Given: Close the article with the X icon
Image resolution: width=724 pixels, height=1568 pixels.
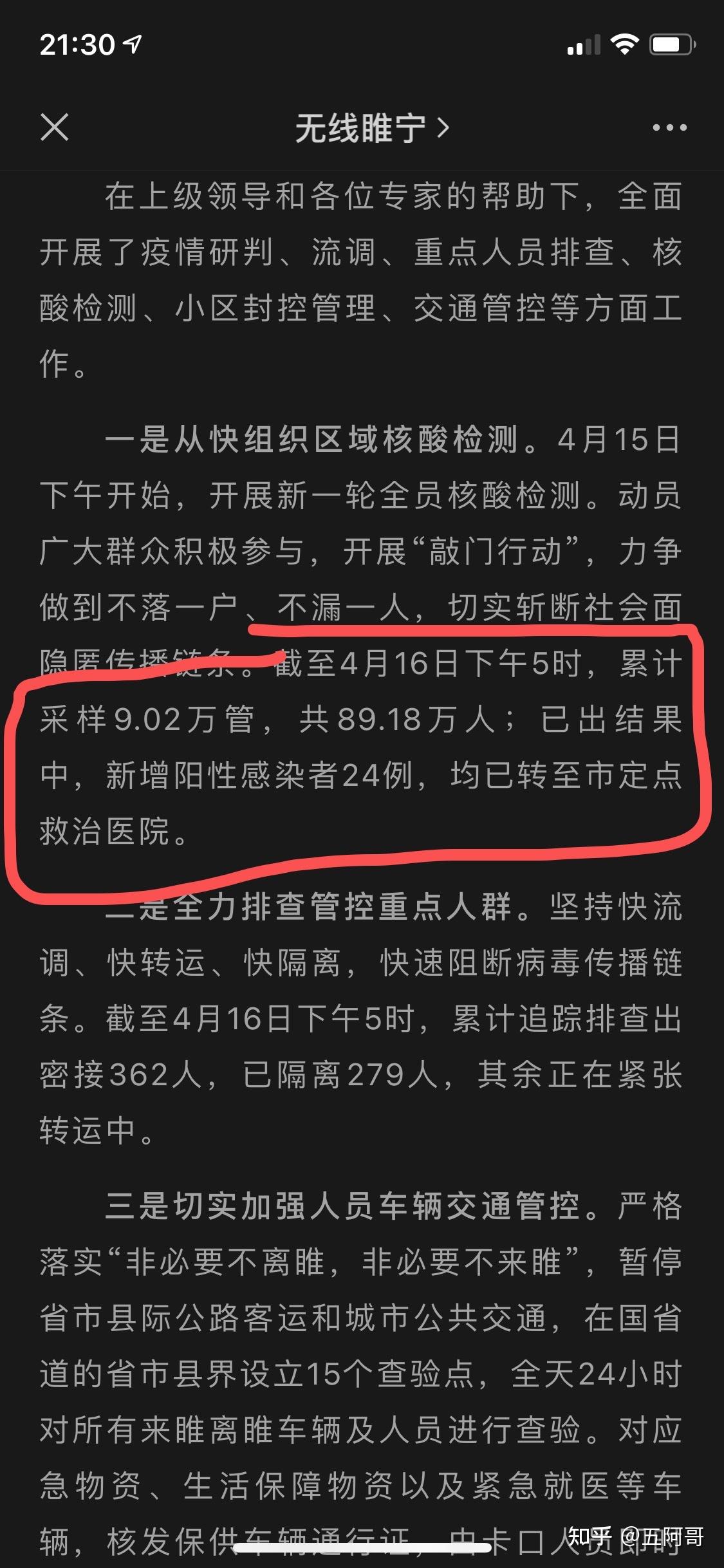Looking at the screenshot, I should click(x=55, y=127).
